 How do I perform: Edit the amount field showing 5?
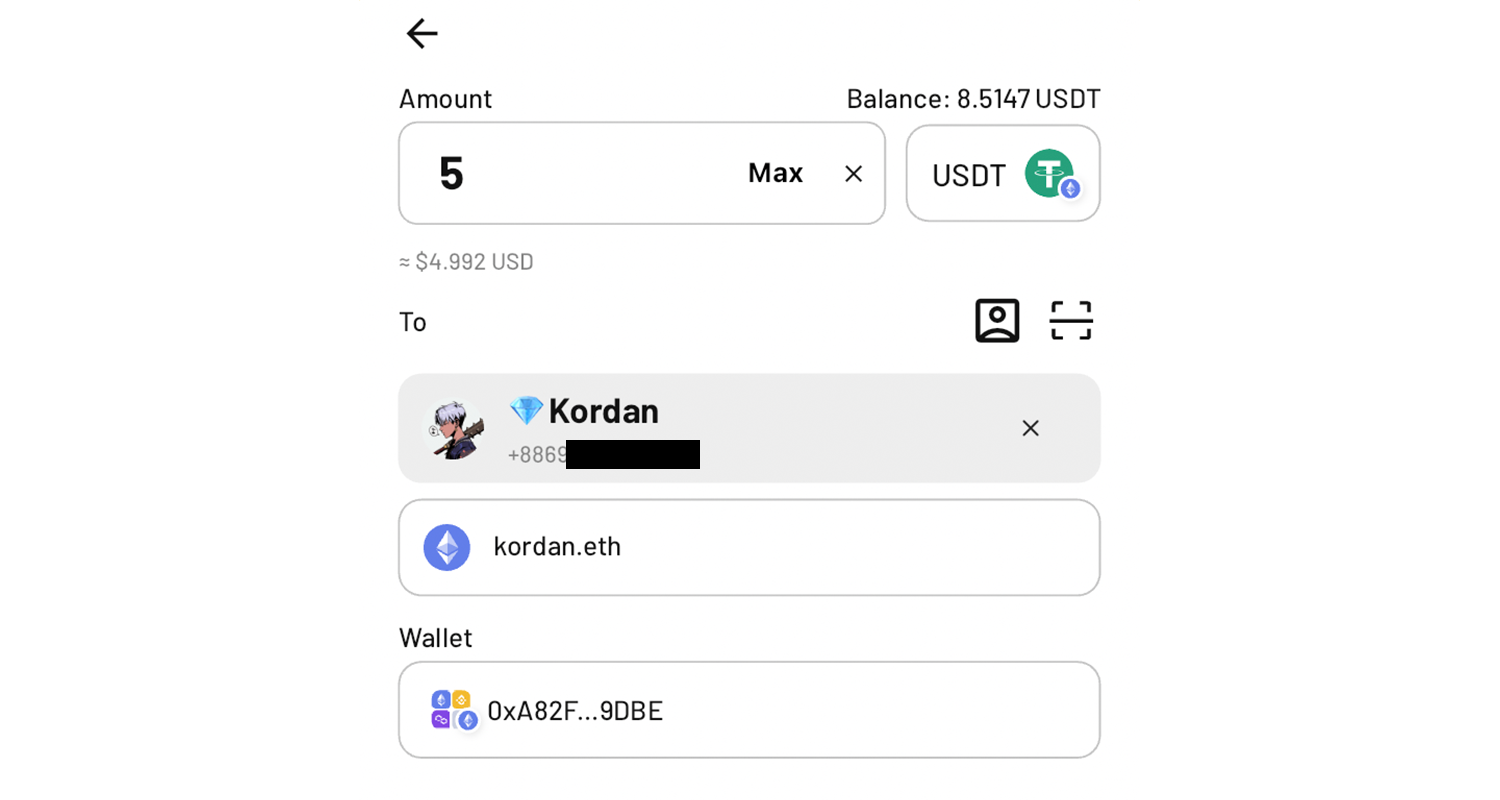click(x=580, y=173)
